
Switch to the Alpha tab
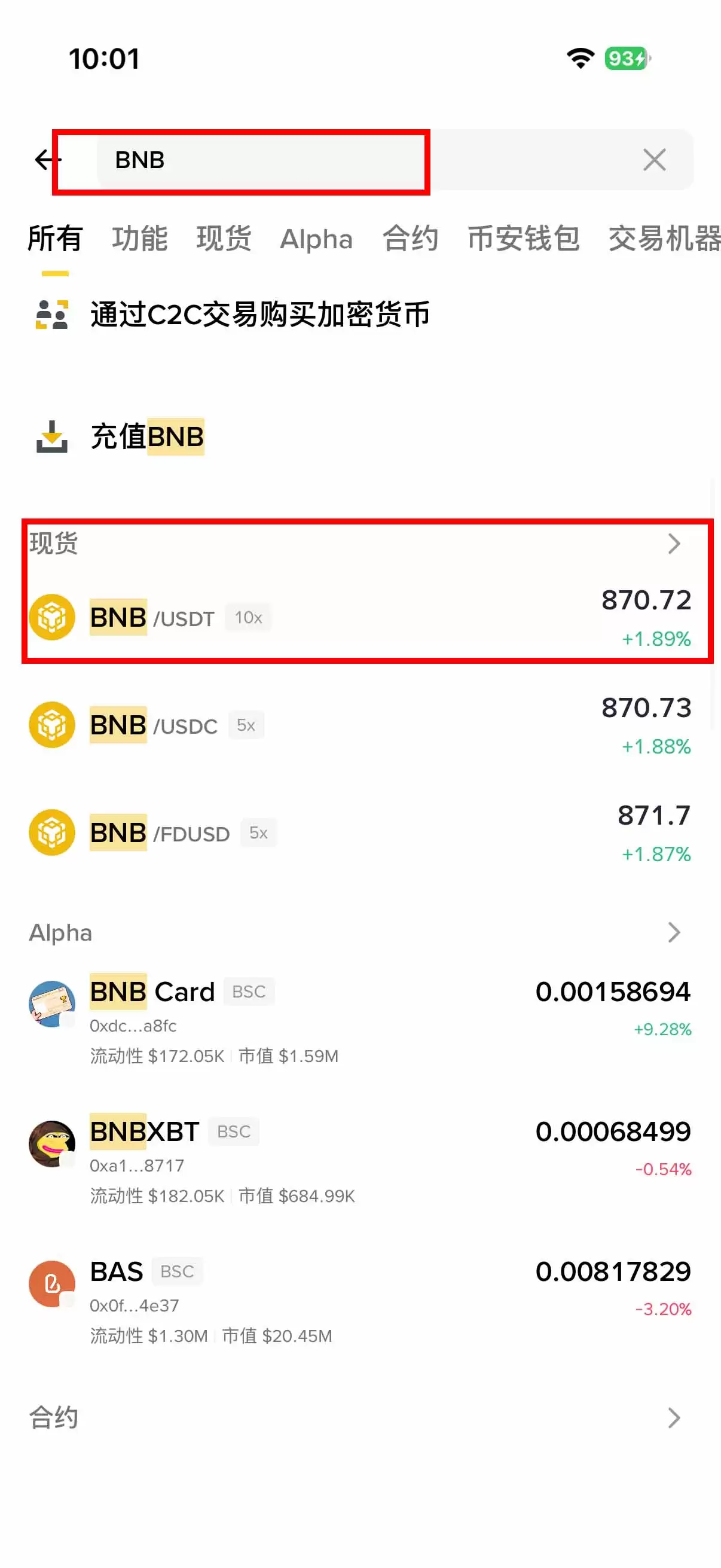(316, 239)
